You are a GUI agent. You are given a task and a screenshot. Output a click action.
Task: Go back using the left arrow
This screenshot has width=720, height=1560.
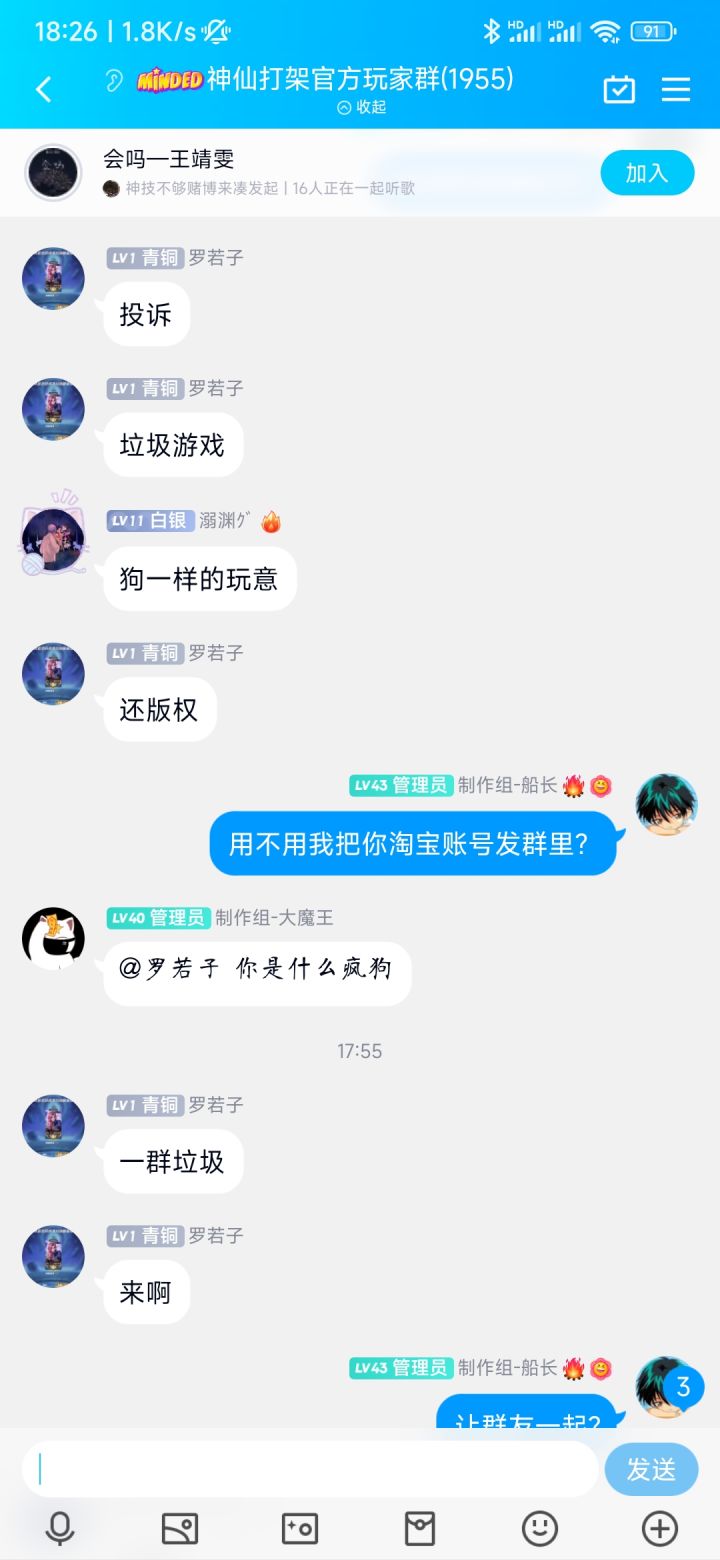click(x=43, y=88)
